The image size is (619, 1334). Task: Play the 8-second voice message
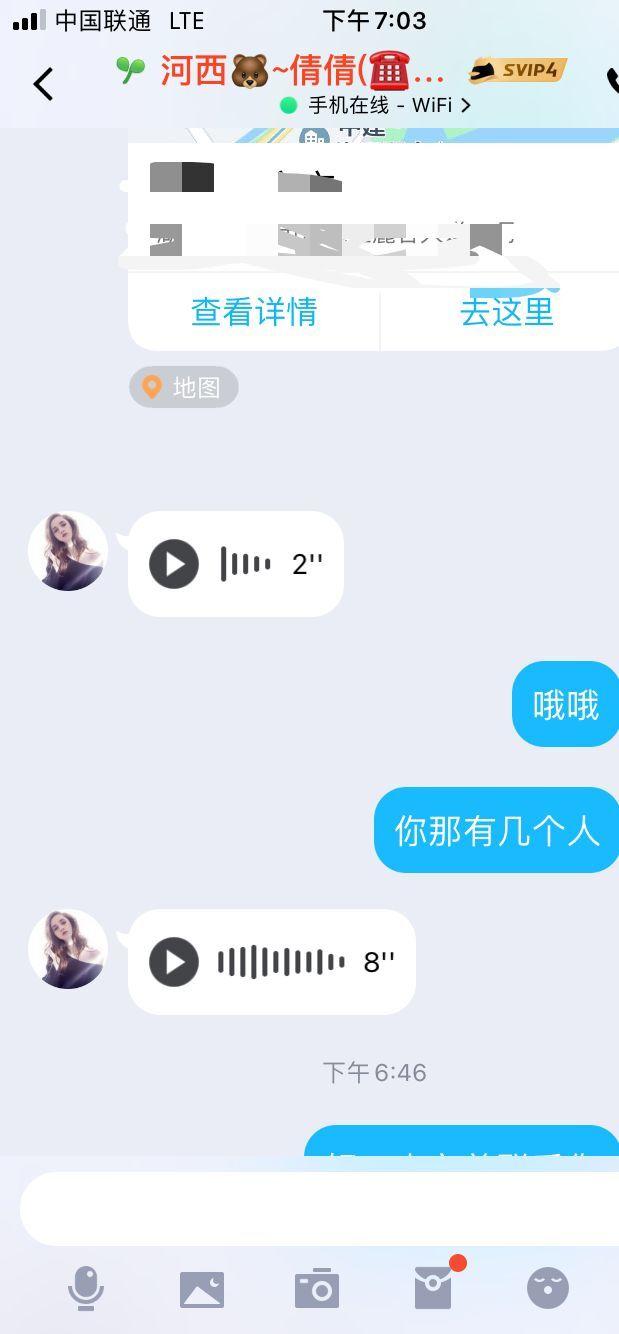(174, 962)
